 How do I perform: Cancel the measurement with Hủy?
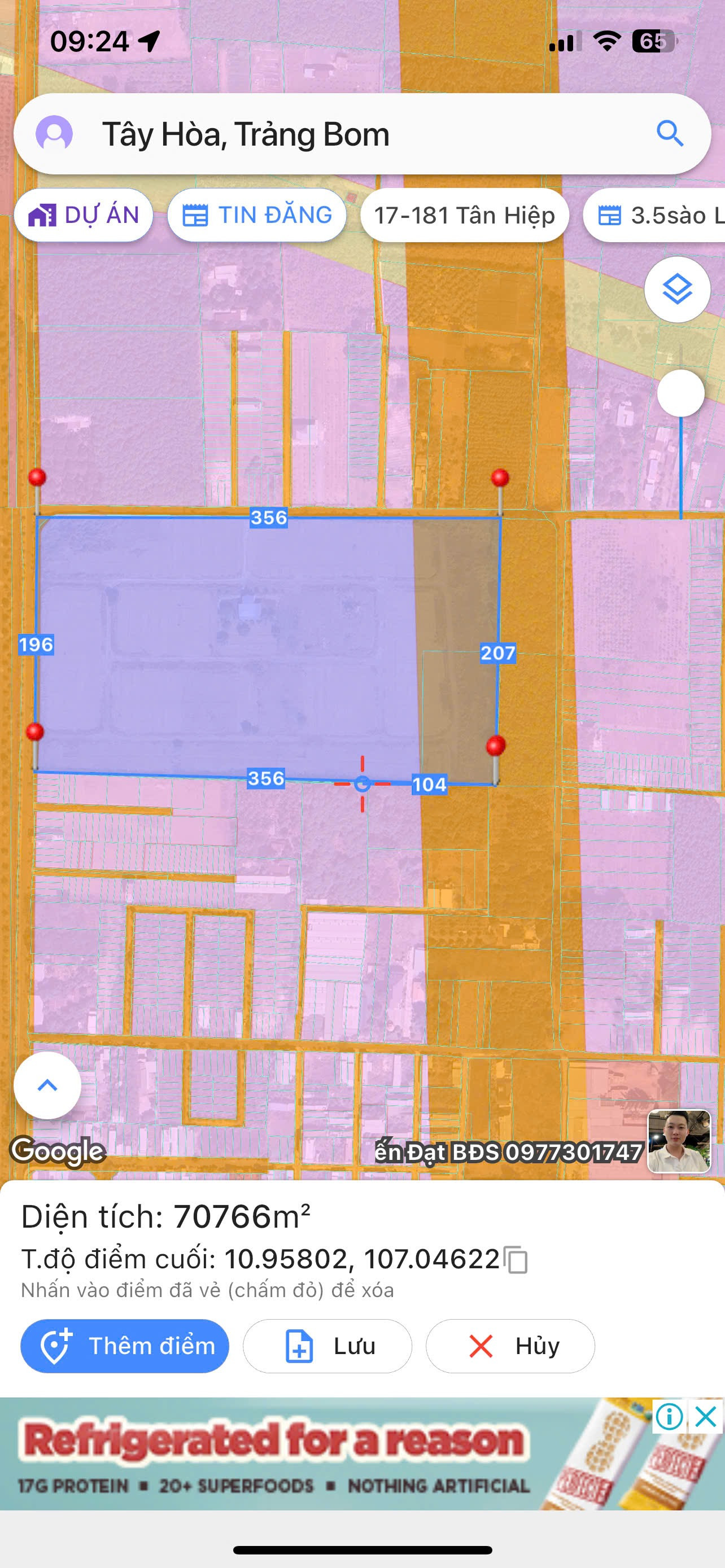(x=510, y=1346)
